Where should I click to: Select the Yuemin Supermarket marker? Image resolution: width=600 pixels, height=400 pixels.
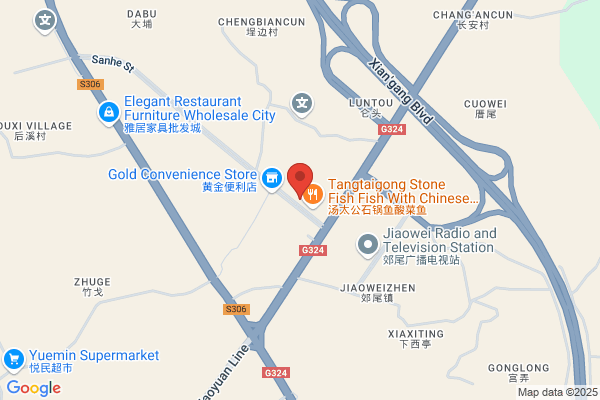(14, 360)
